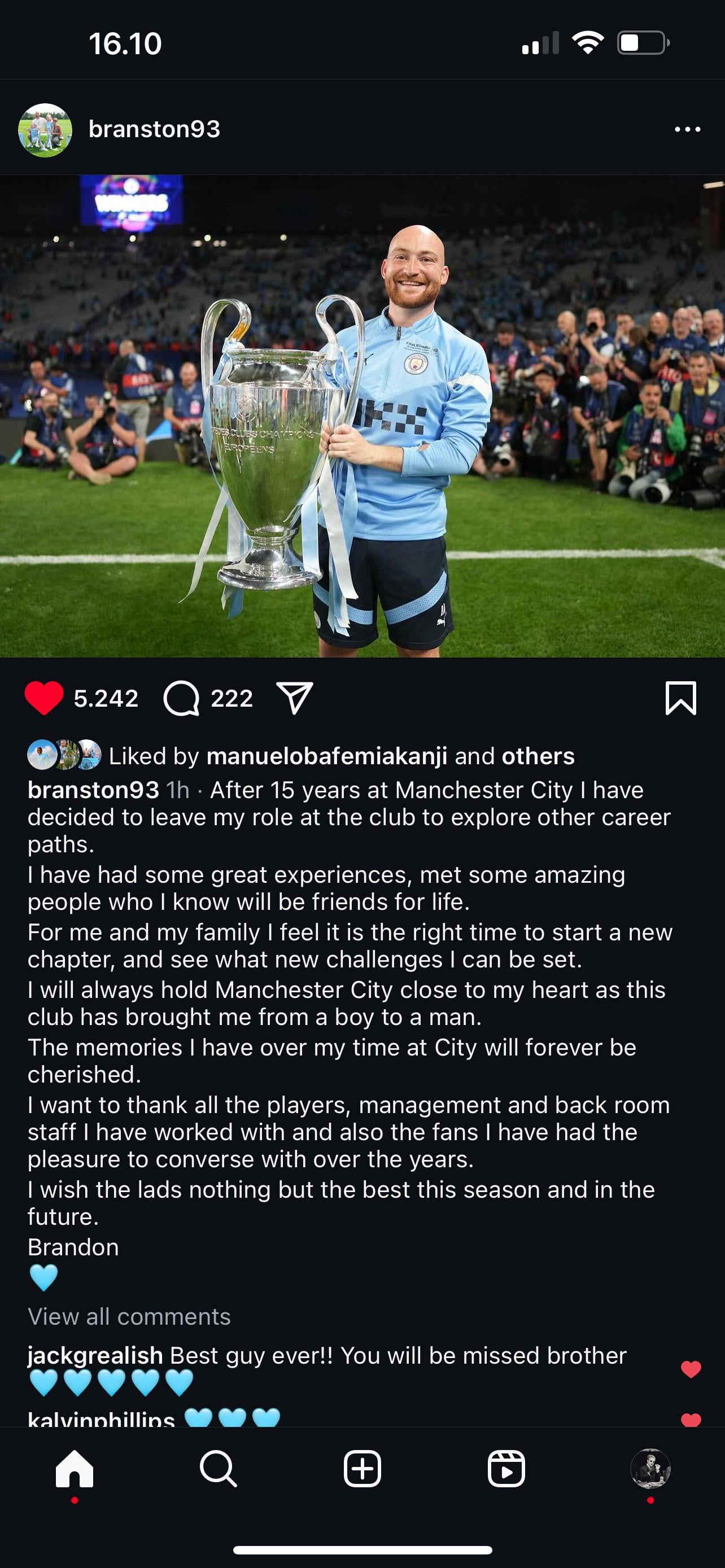Switch to the Reels tab
Image resolution: width=725 pixels, height=1568 pixels.
pyautogui.click(x=506, y=1469)
